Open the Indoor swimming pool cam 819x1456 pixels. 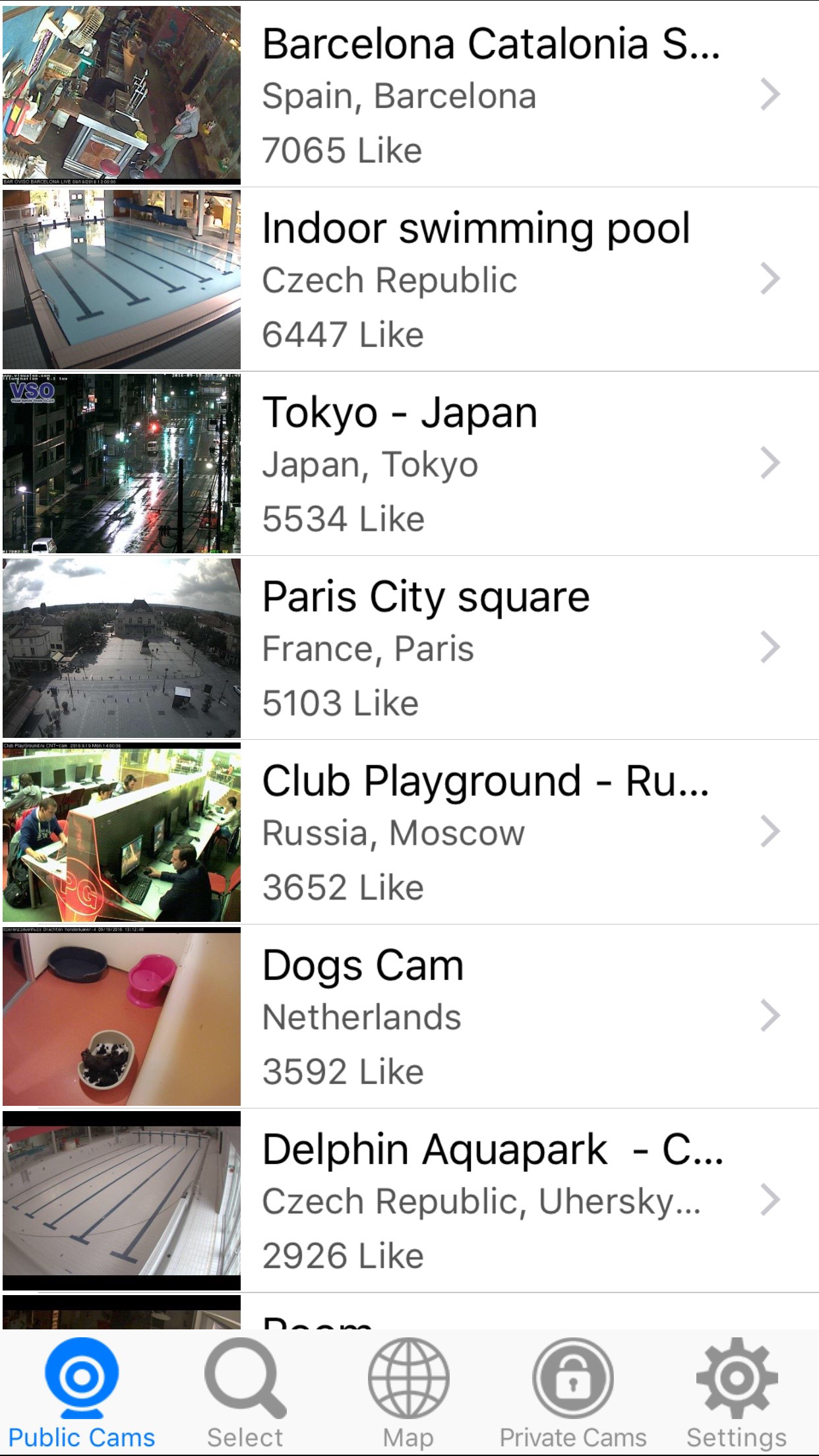(x=409, y=280)
